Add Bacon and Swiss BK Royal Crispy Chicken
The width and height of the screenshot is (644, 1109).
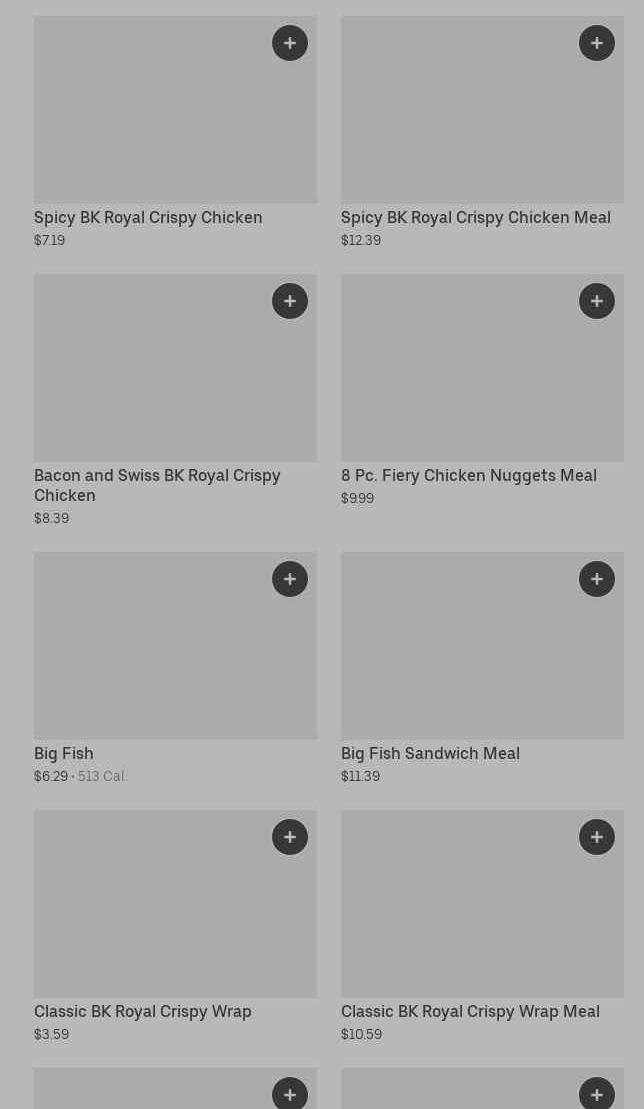point(290,301)
